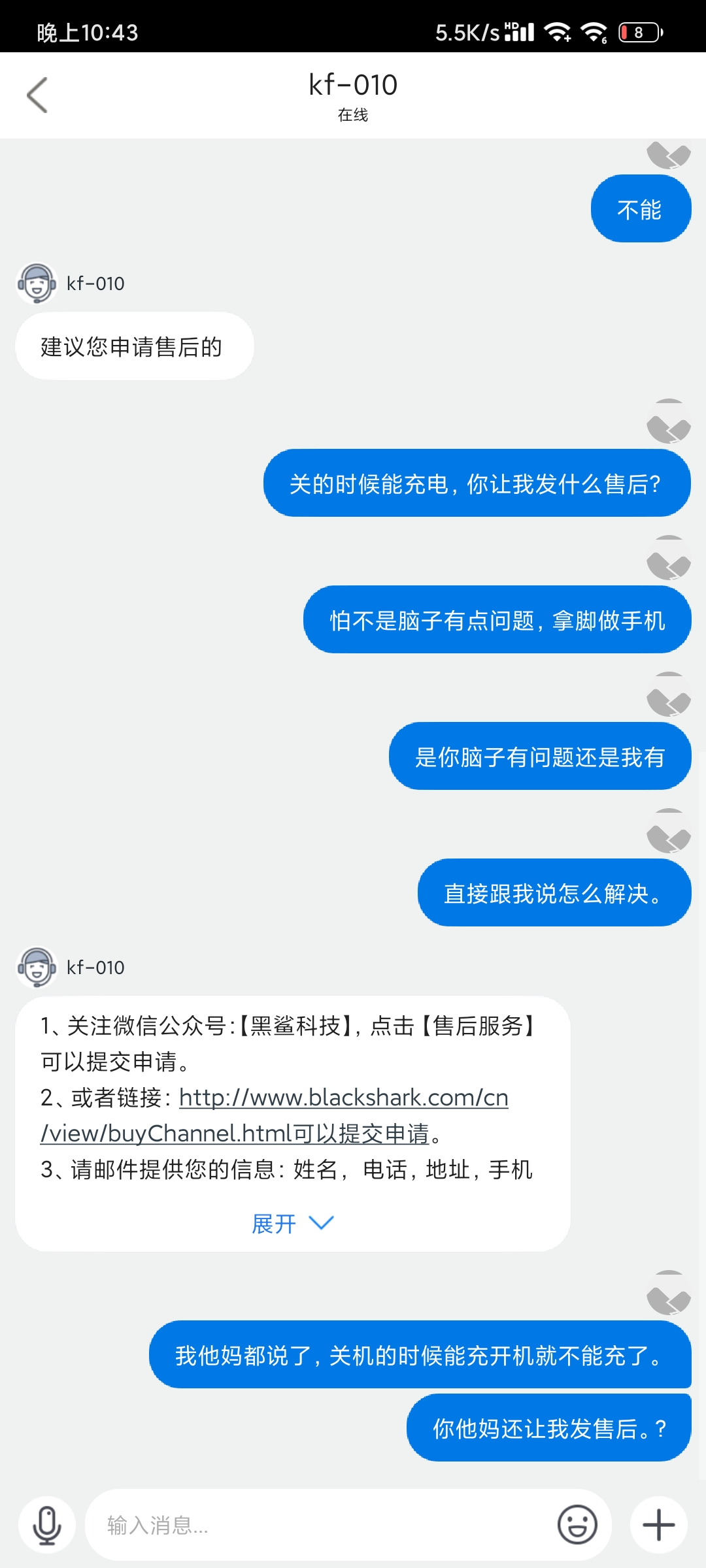
Task: Expand the 展开 message from kf-010
Action: 293,1223
